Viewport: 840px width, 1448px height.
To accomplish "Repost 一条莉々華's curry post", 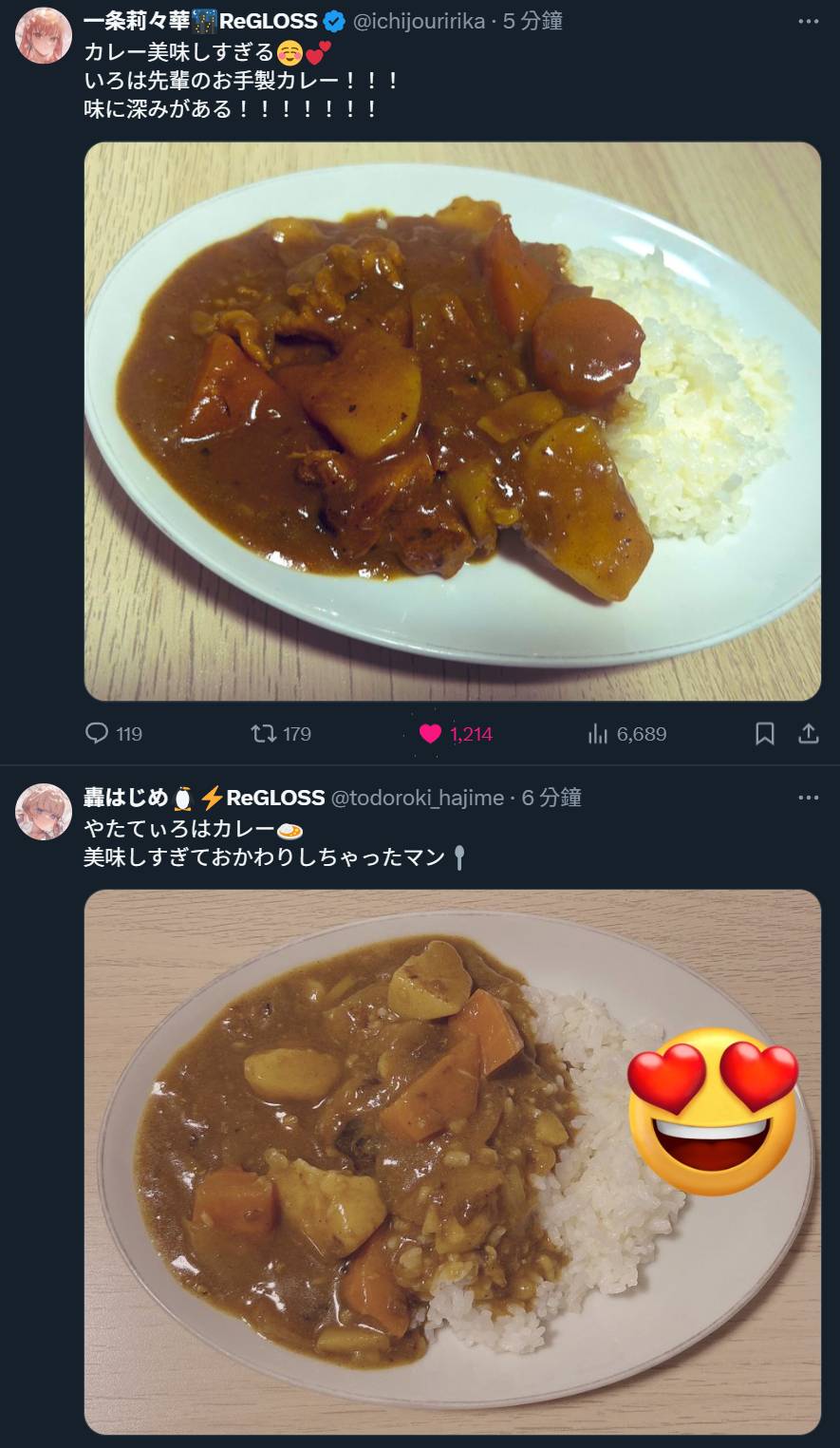I will click(x=263, y=733).
